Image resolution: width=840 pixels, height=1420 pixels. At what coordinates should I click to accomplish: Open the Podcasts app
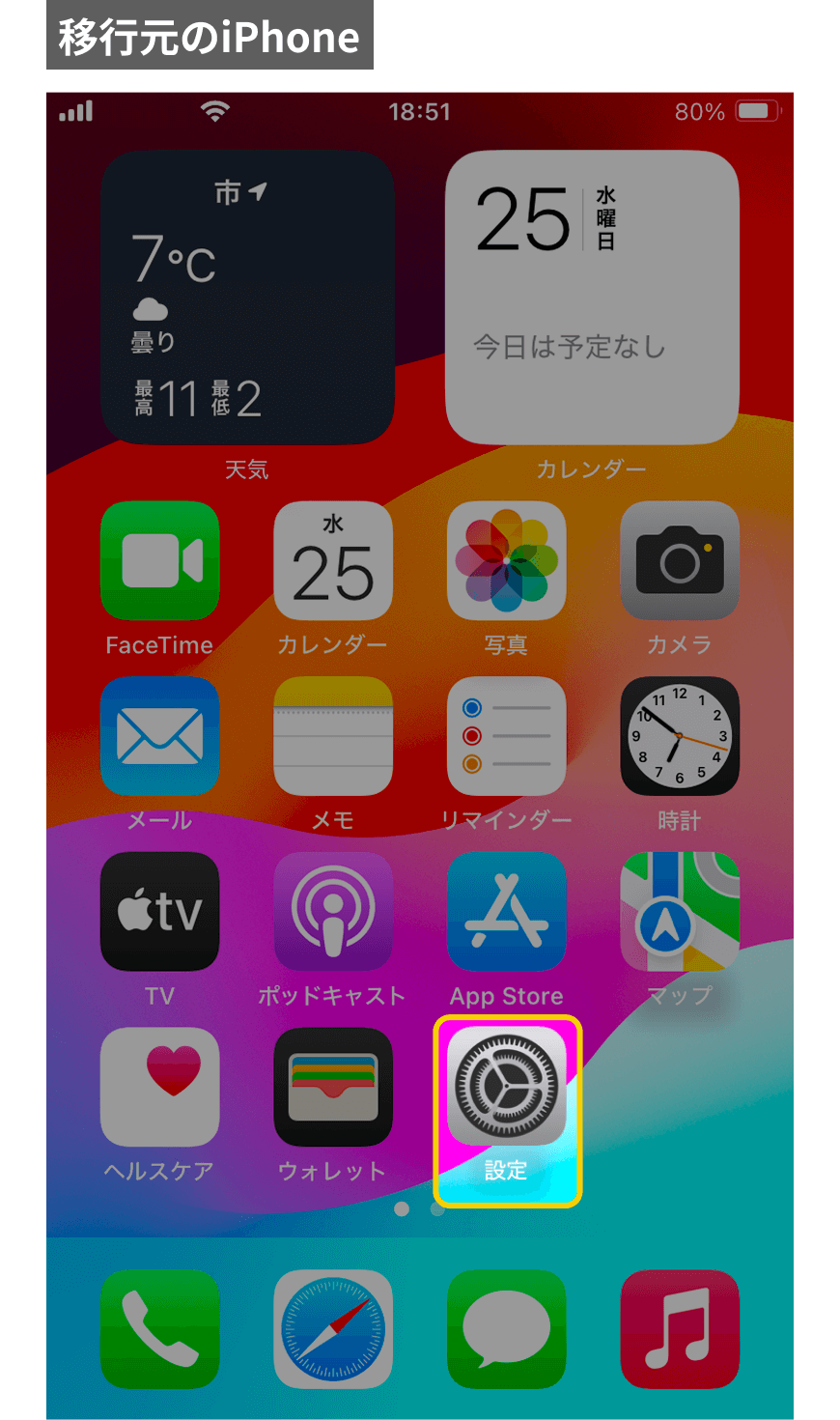point(333,911)
